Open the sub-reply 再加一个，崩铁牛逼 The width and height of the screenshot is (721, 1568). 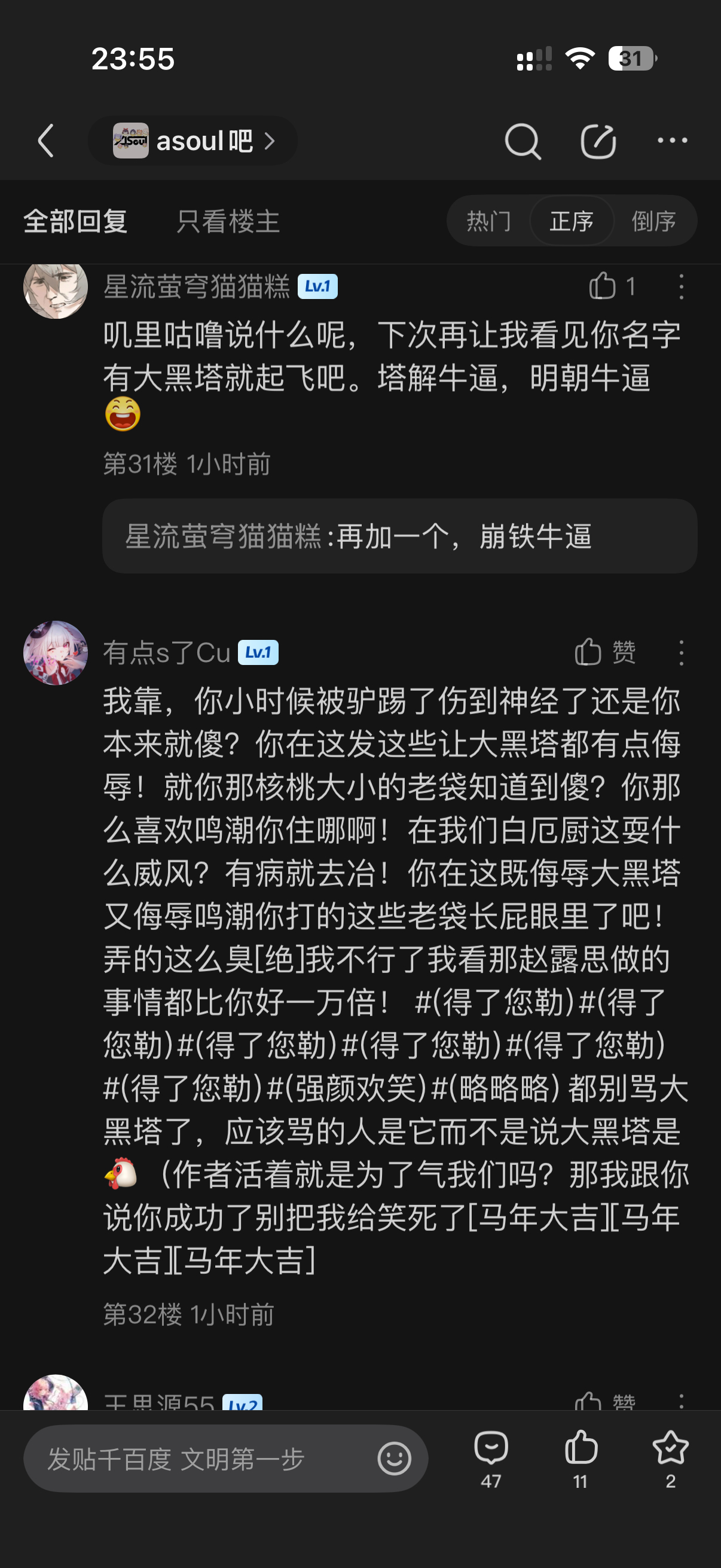tap(399, 536)
